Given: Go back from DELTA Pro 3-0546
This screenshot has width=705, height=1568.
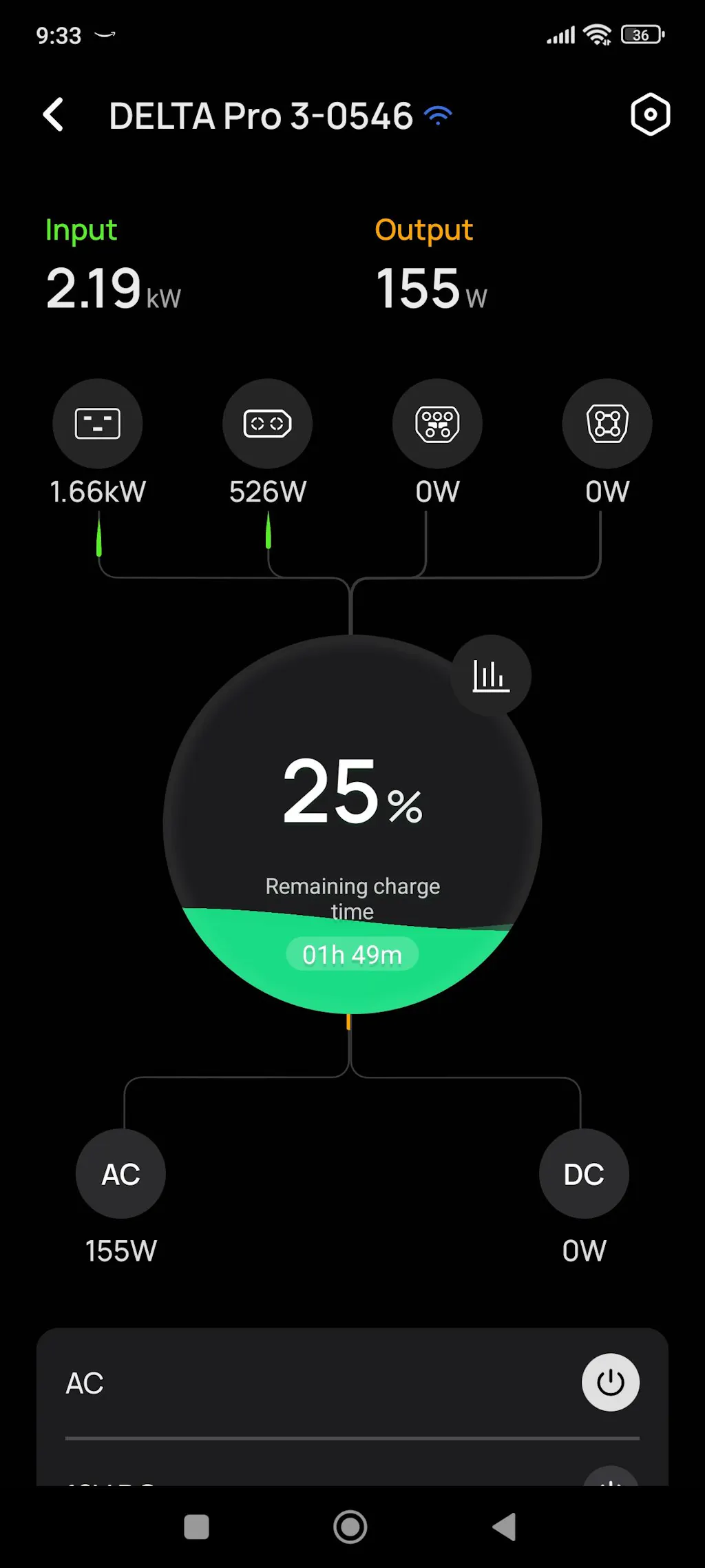Looking at the screenshot, I should (54, 114).
